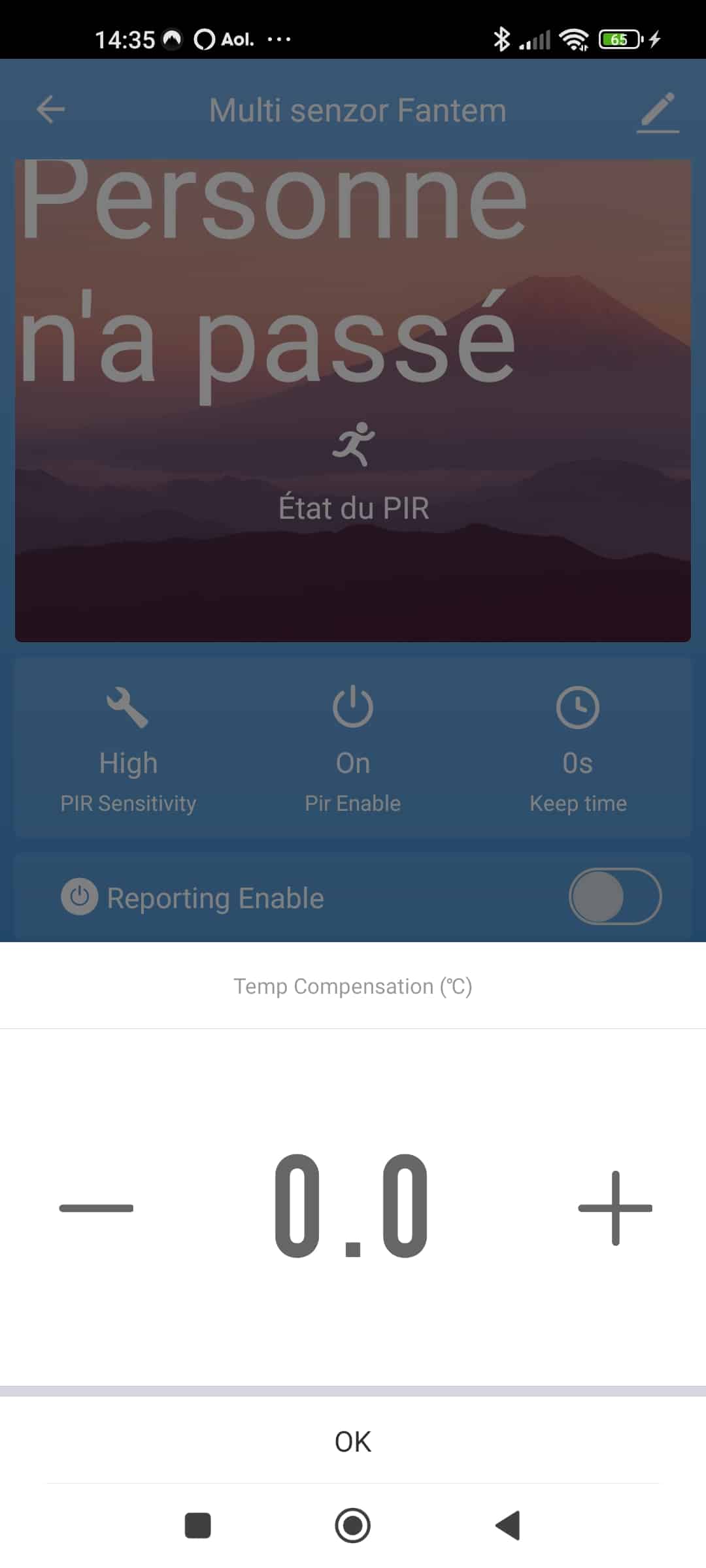706x1568 pixels.
Task: Decrease temp compensation with the minus button
Action: [x=96, y=1208]
